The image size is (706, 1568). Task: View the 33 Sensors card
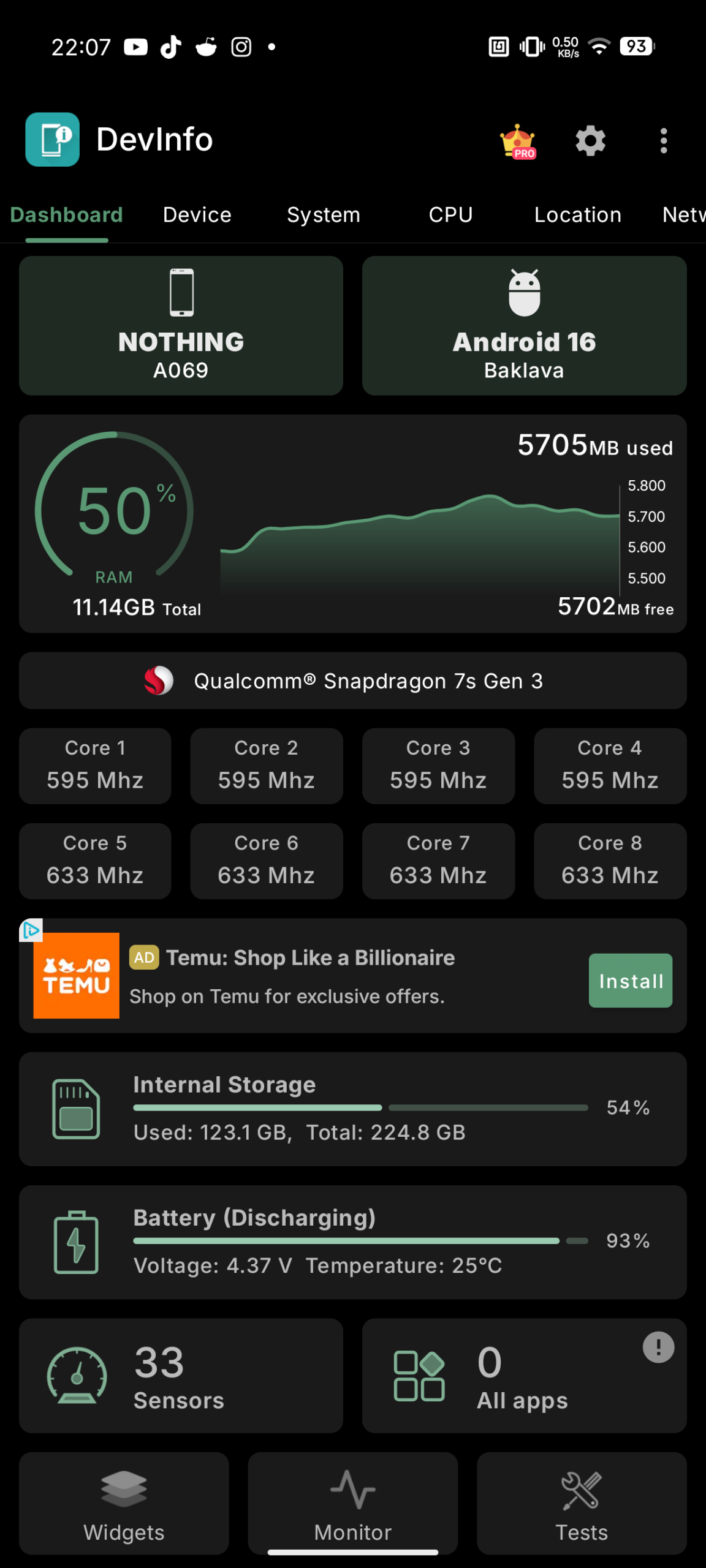181,1376
